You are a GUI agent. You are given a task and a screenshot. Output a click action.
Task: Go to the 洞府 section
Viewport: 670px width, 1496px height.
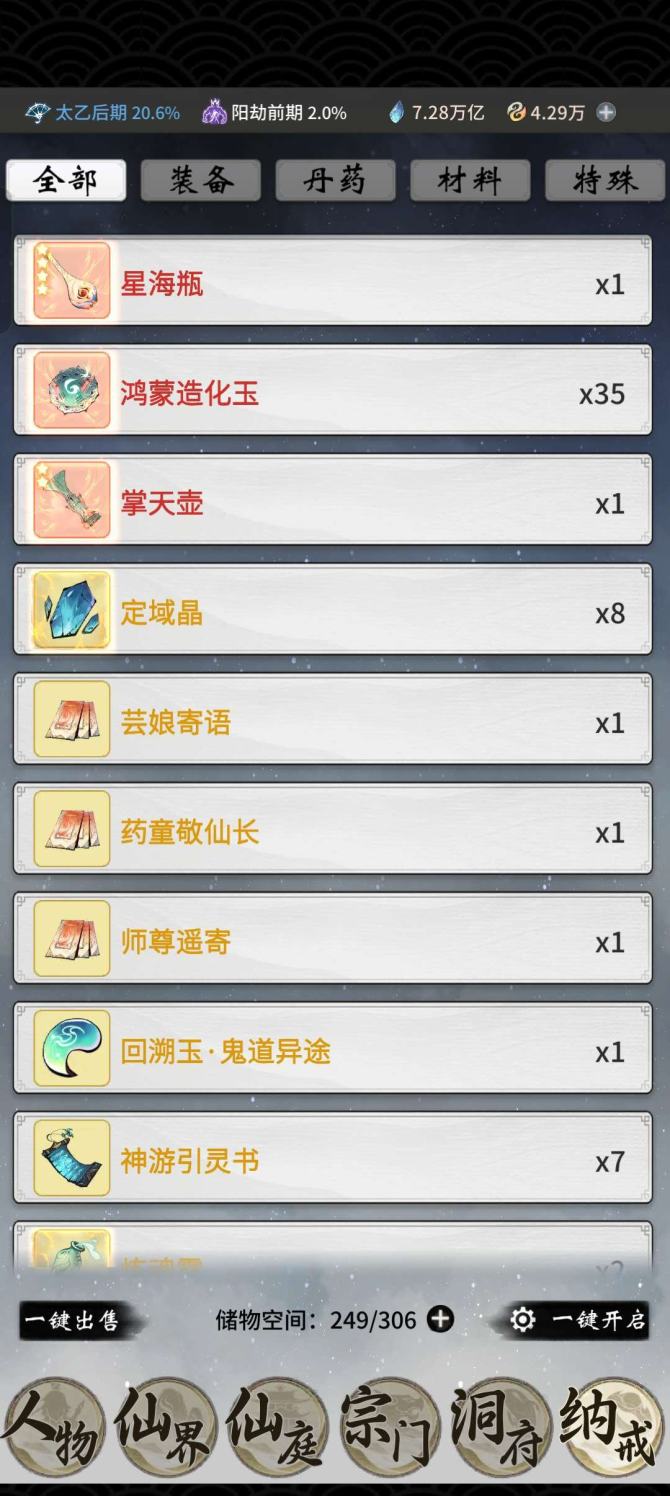(x=500, y=1428)
